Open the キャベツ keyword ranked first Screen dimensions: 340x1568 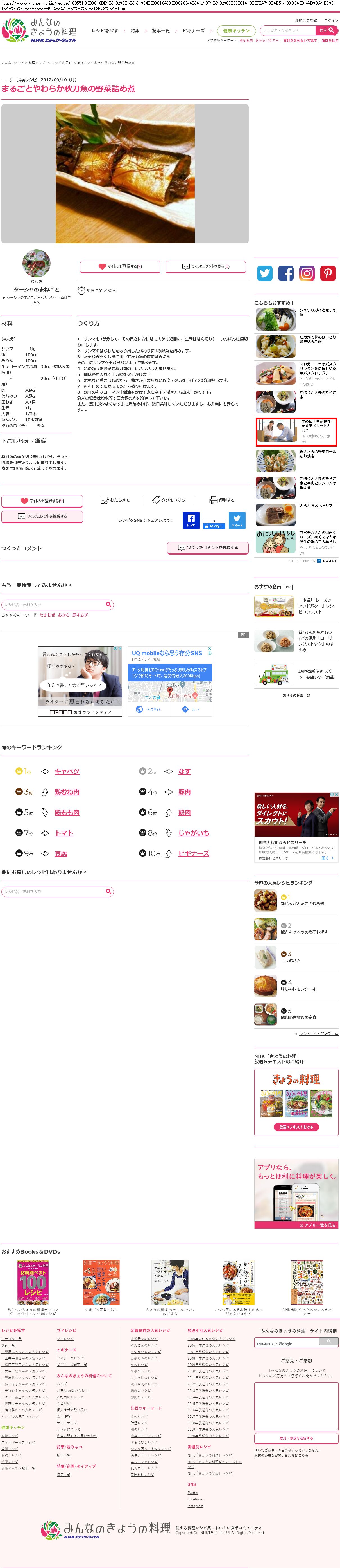tap(67, 771)
